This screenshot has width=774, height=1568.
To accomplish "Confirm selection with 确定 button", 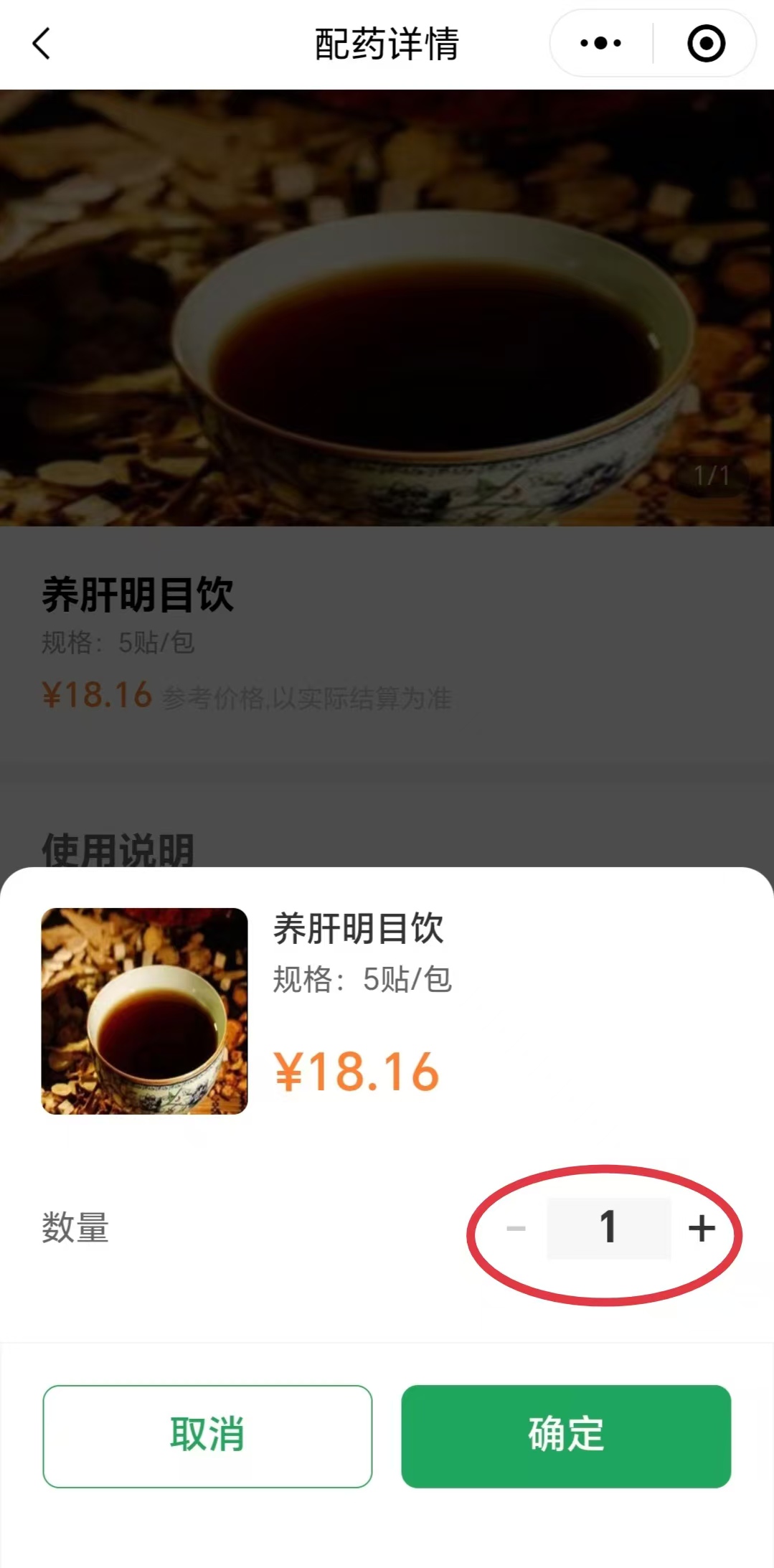I will [x=566, y=1436].
